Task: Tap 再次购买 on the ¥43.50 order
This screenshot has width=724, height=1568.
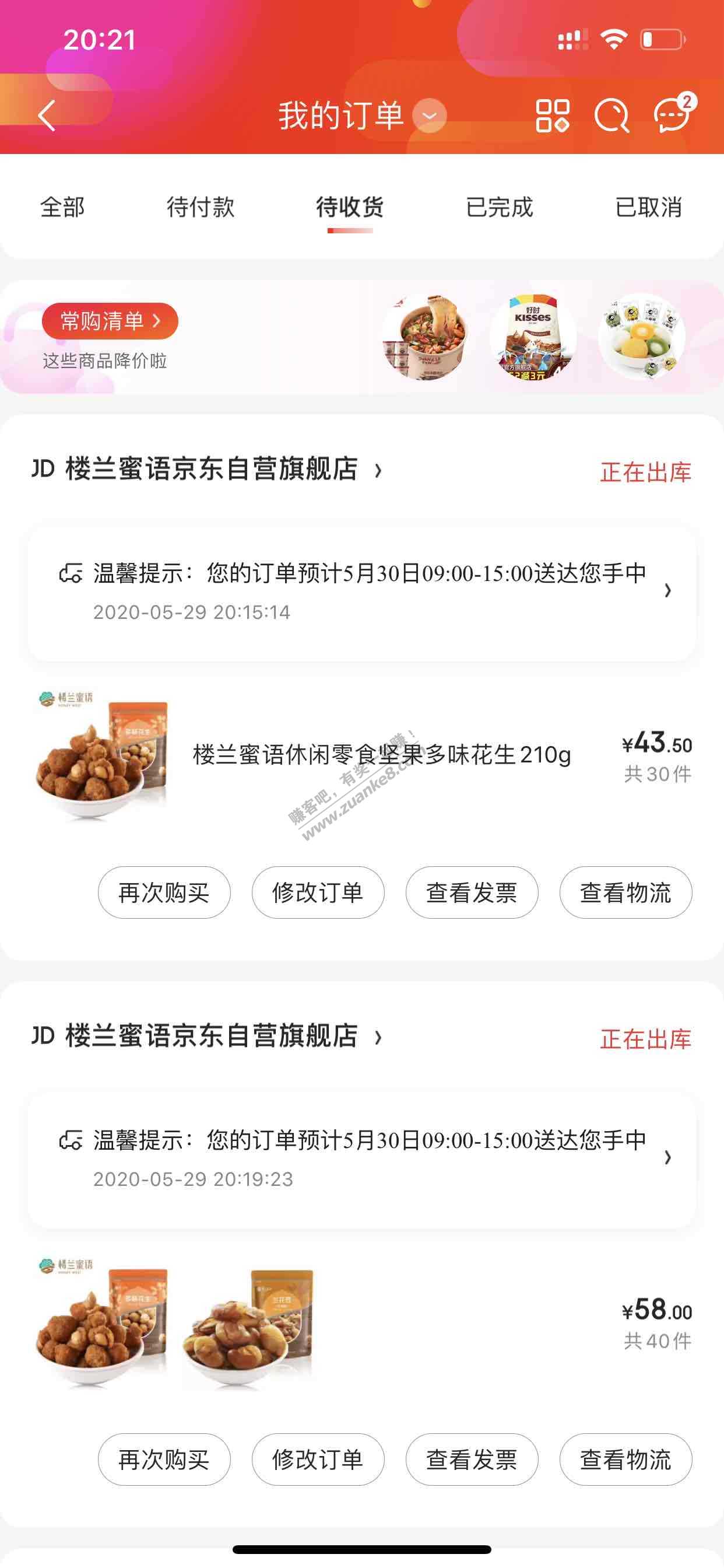Action: 164,892
